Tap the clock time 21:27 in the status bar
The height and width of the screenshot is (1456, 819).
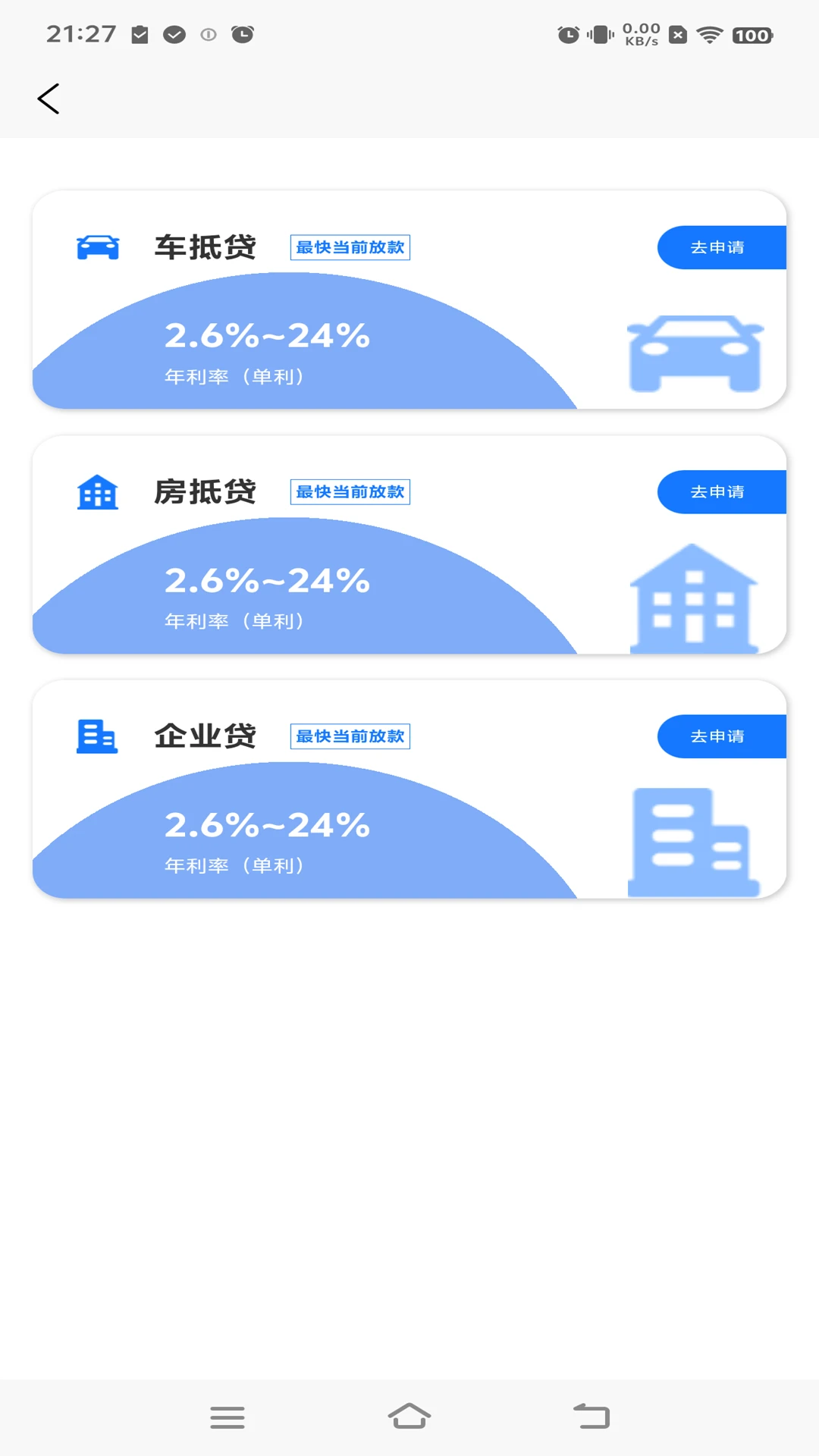click(x=80, y=33)
